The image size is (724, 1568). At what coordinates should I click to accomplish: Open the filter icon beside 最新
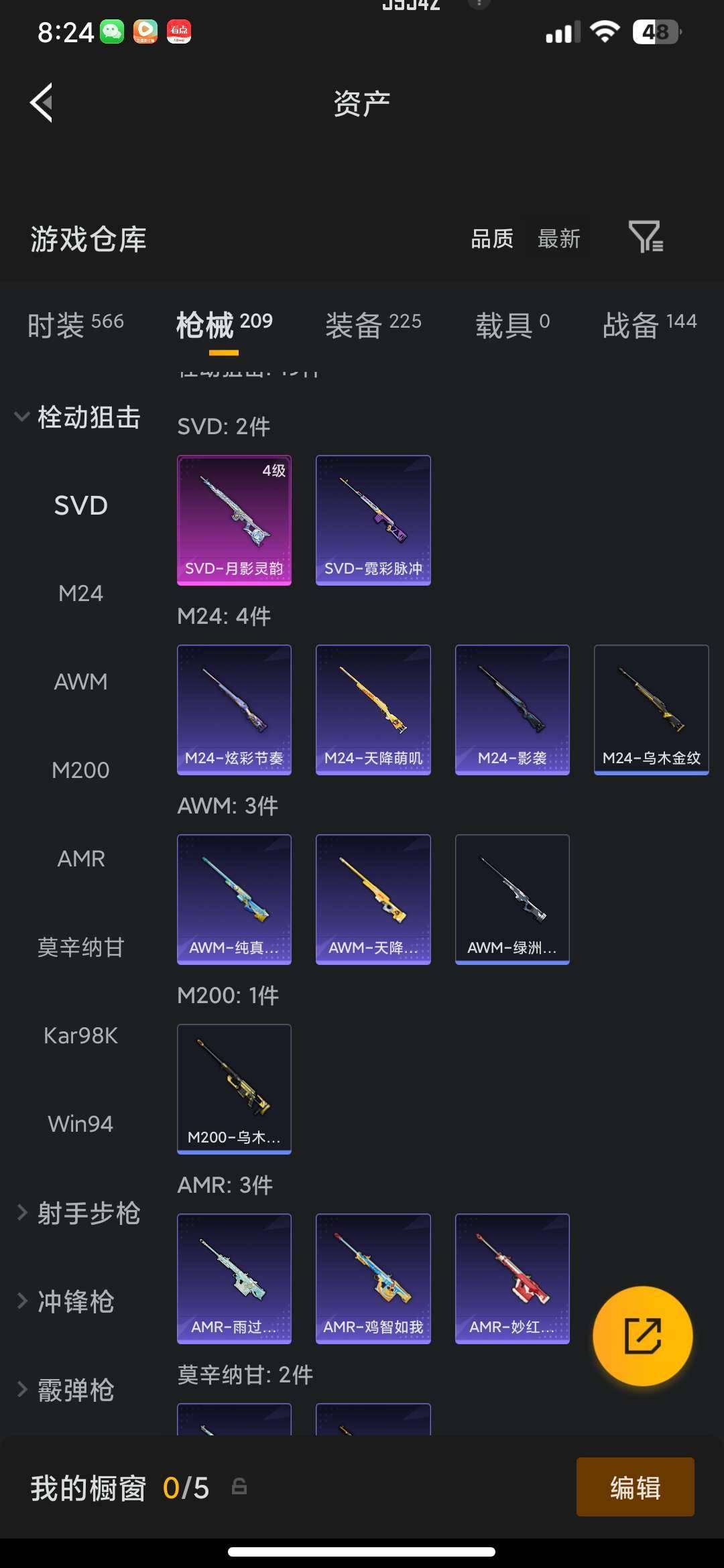(646, 237)
